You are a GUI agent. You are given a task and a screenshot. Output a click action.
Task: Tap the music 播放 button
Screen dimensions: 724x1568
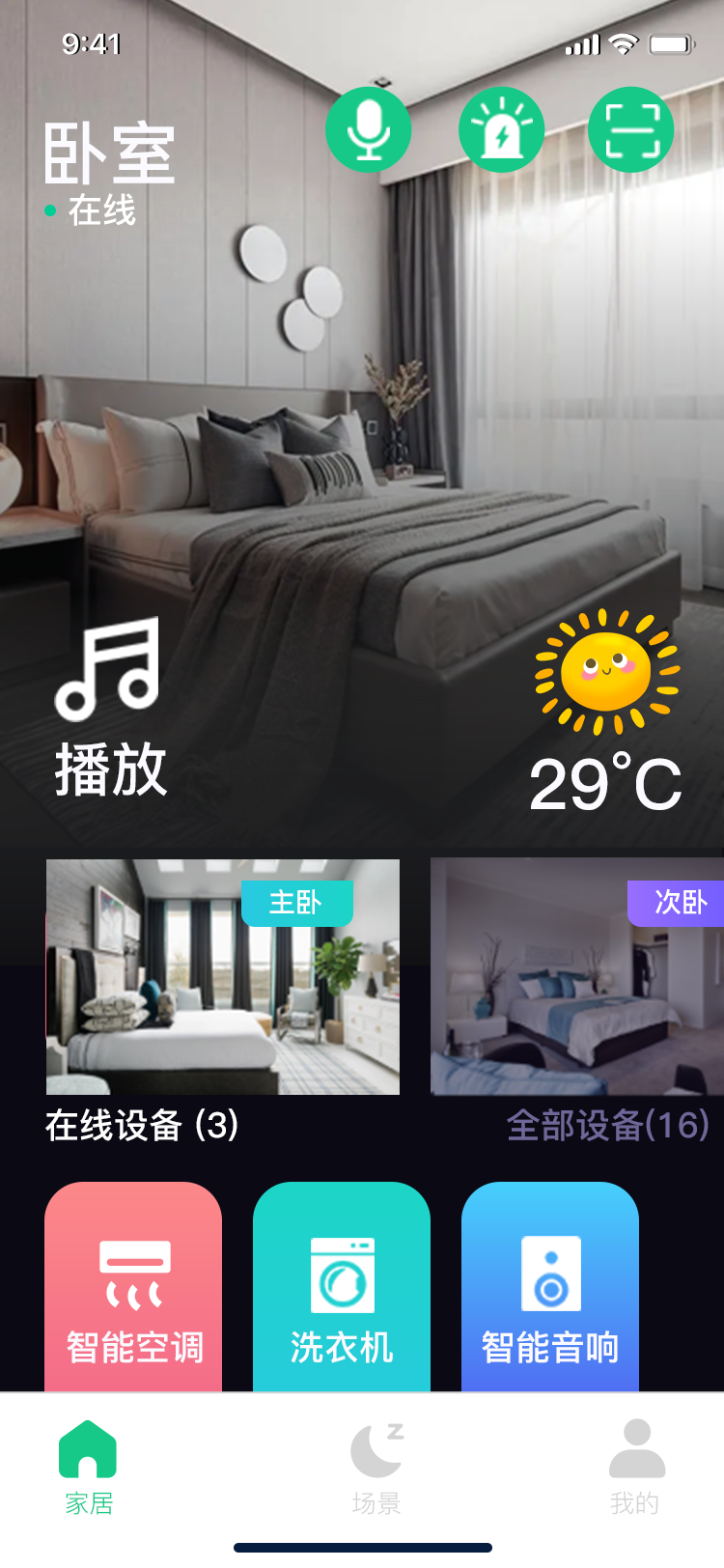[109, 710]
